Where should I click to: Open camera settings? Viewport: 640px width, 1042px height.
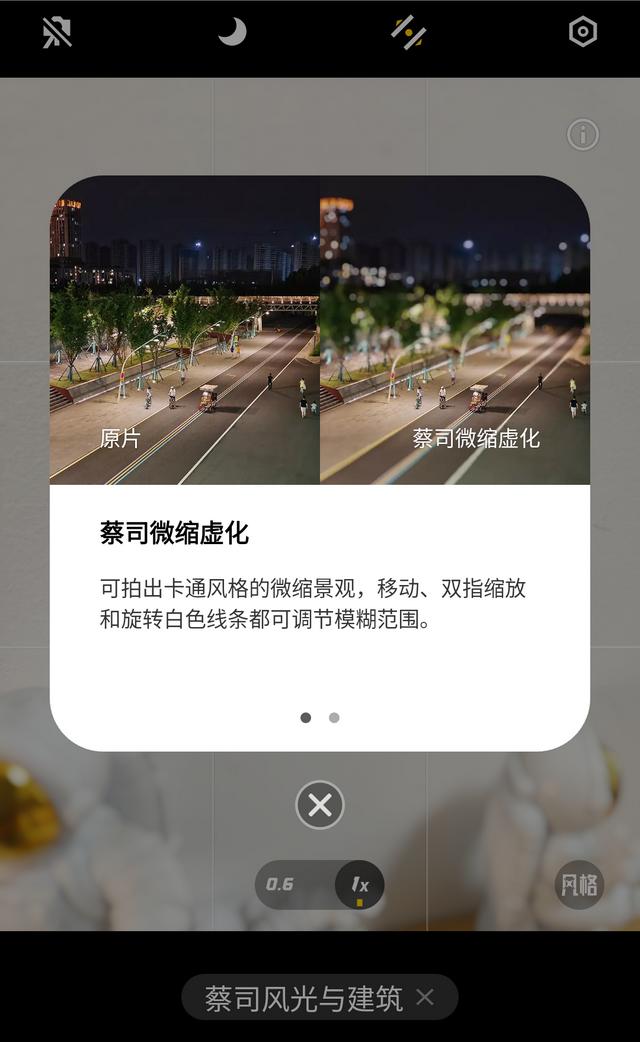[583, 32]
